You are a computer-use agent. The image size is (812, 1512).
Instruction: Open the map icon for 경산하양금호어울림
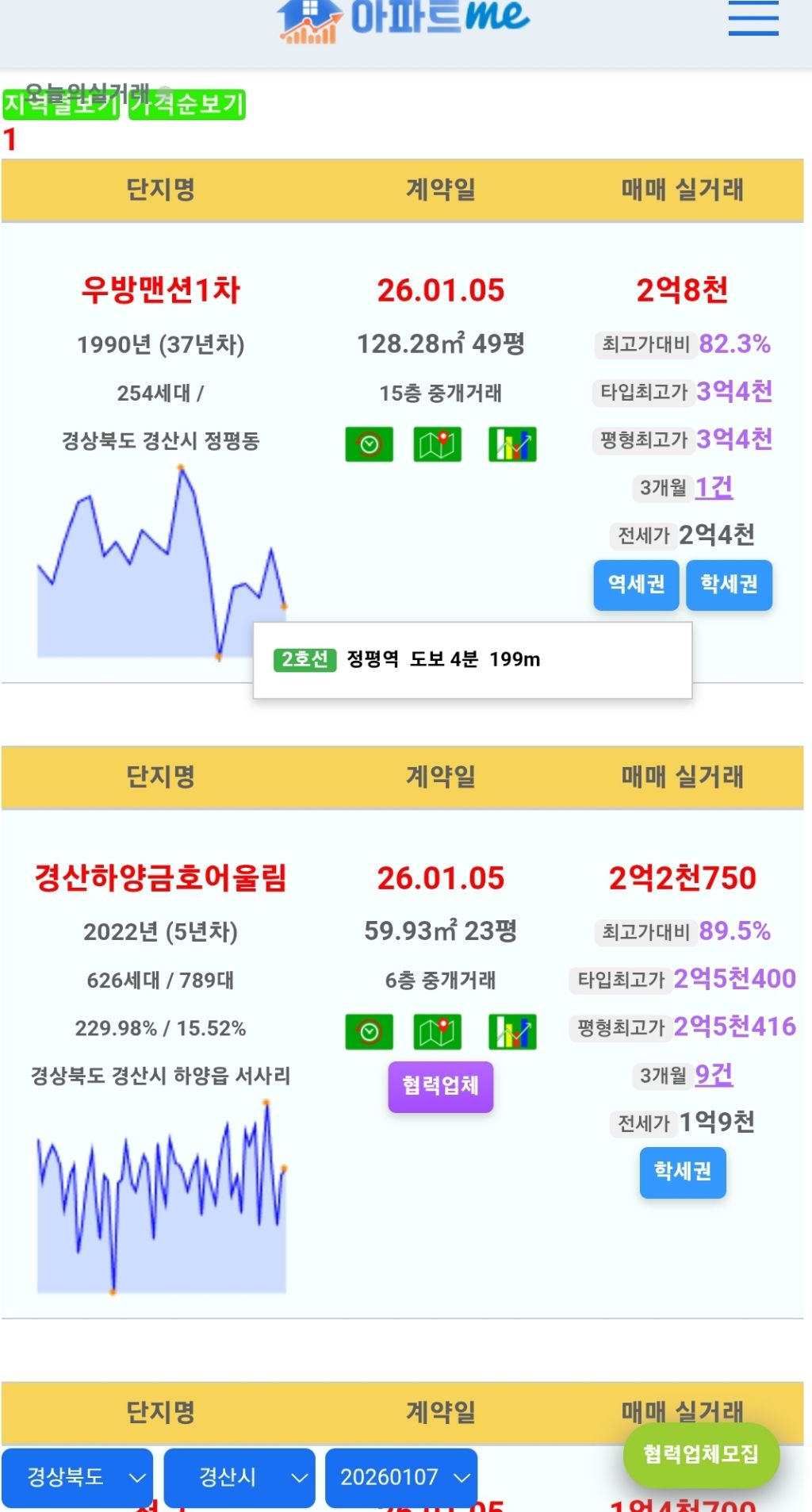(438, 1032)
